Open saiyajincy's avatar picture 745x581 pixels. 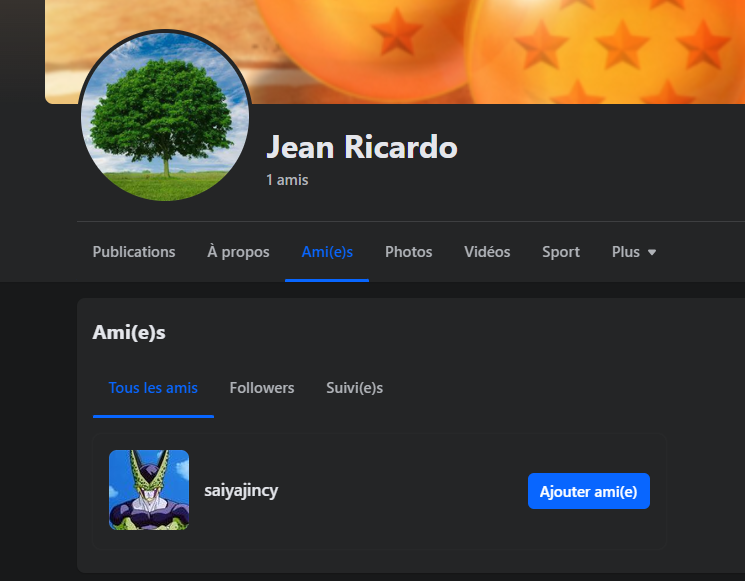149,490
